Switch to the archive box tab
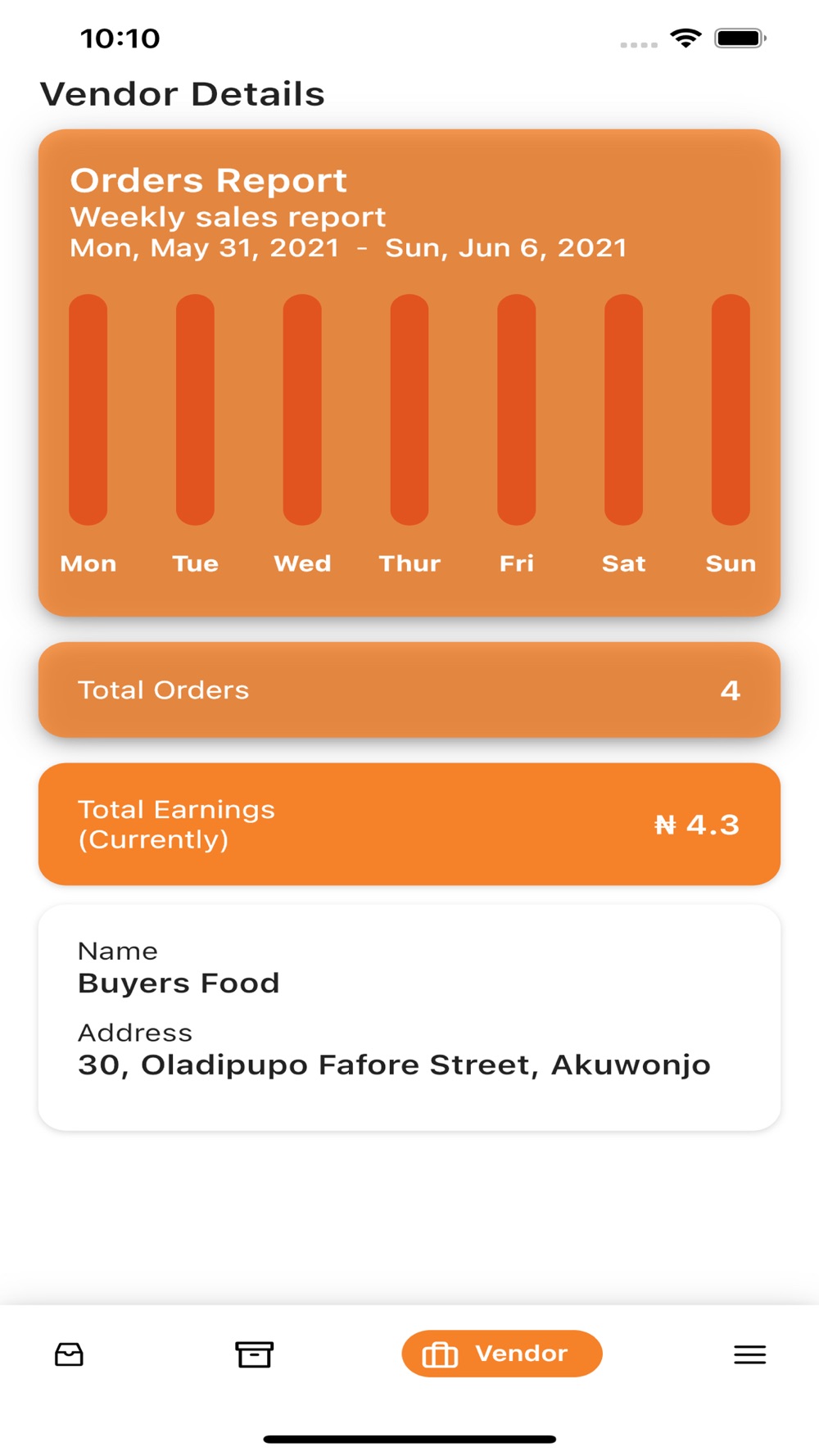The width and height of the screenshot is (819, 1456). (254, 1354)
